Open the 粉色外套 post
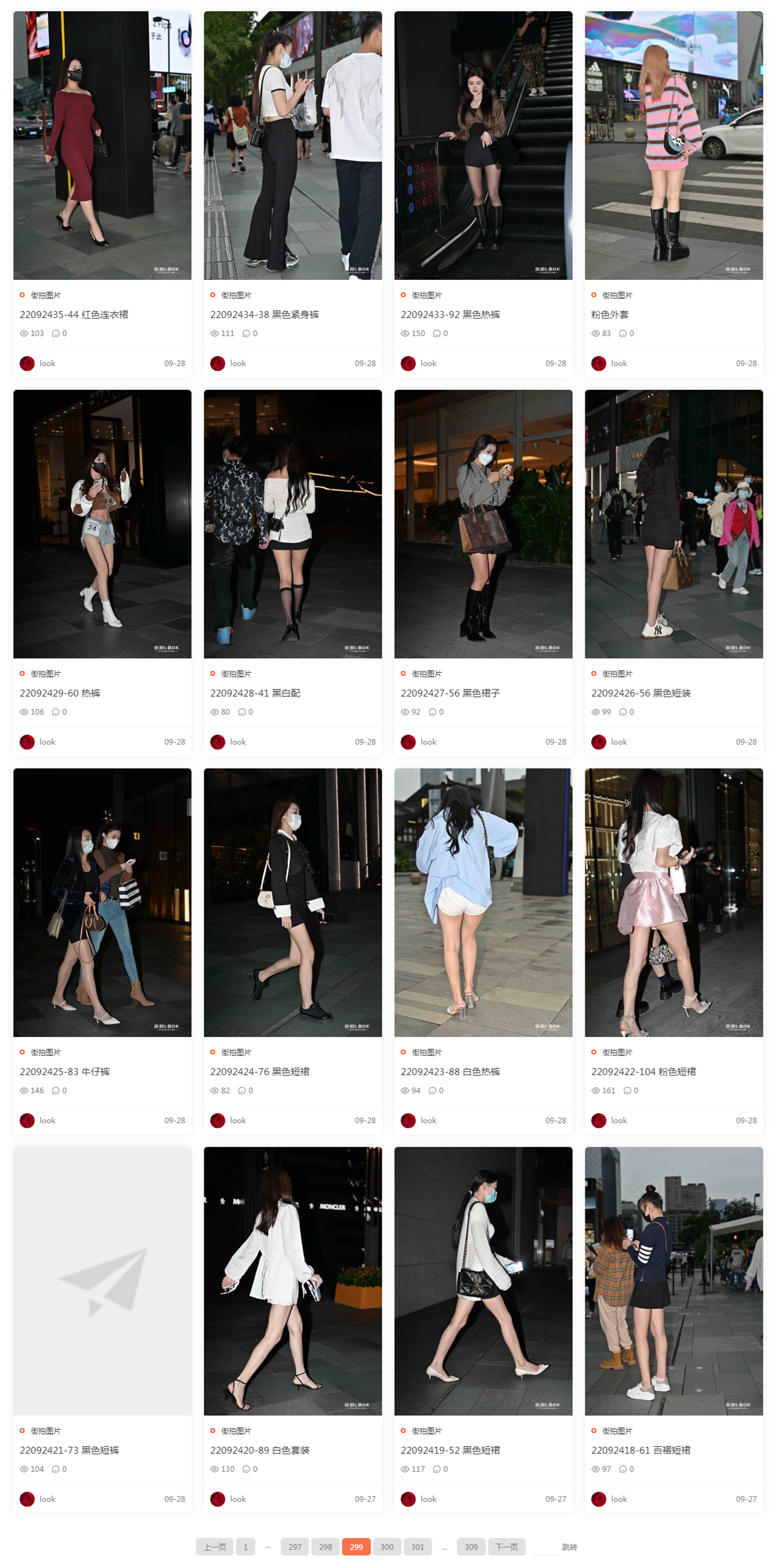Image resolution: width=784 pixels, height=1568 pixels. (x=610, y=314)
